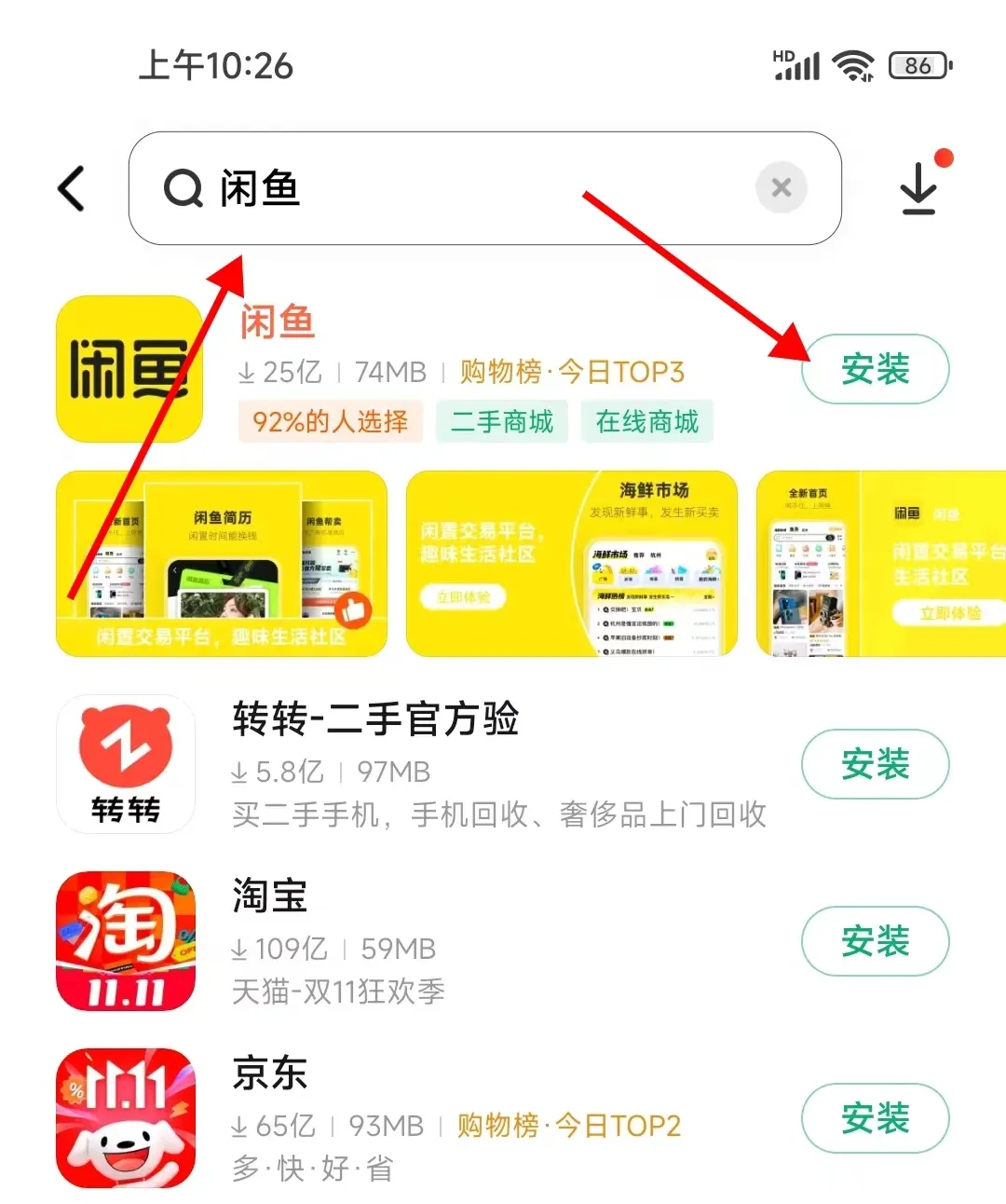
Task: Tap the search field containing 闲鱼
Action: 447,188
